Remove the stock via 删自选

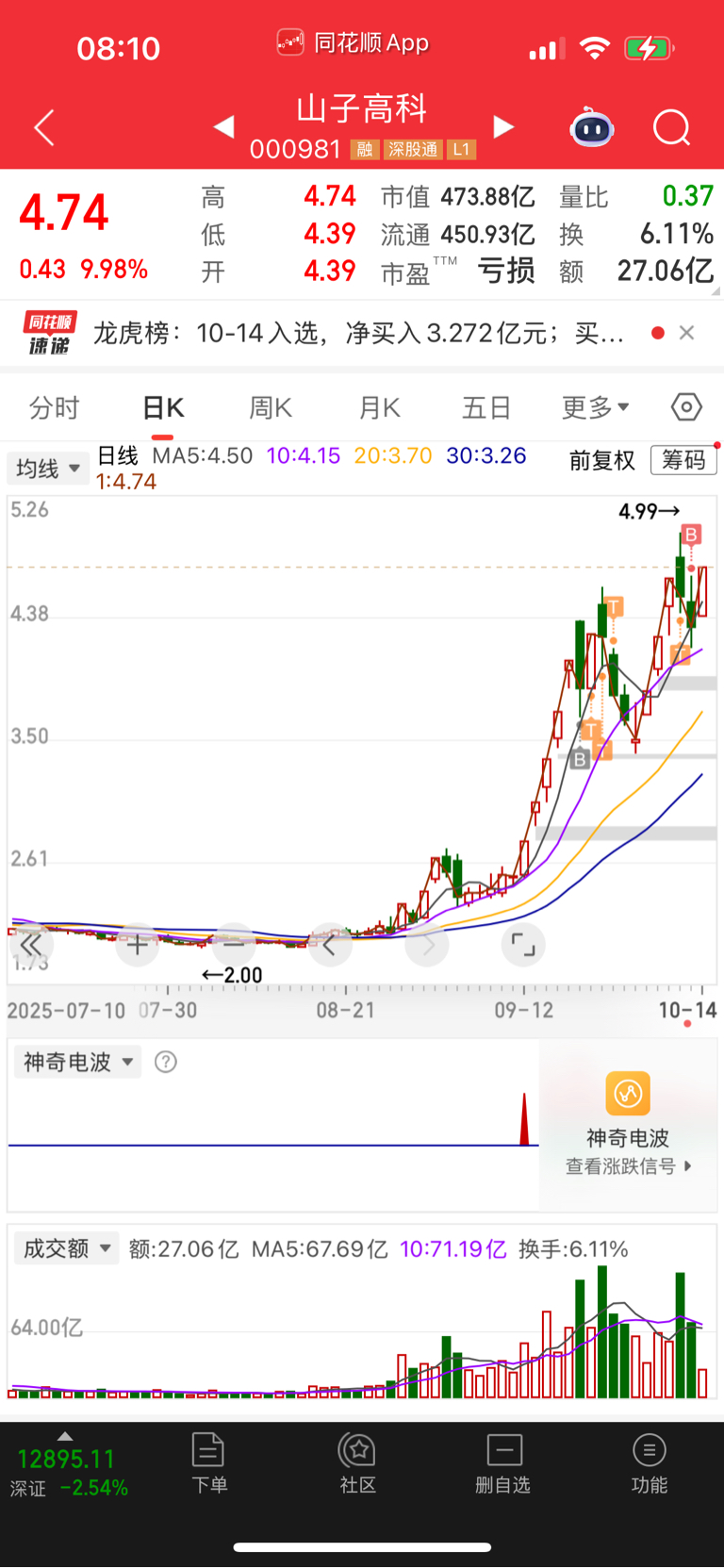pyautogui.click(x=503, y=1462)
